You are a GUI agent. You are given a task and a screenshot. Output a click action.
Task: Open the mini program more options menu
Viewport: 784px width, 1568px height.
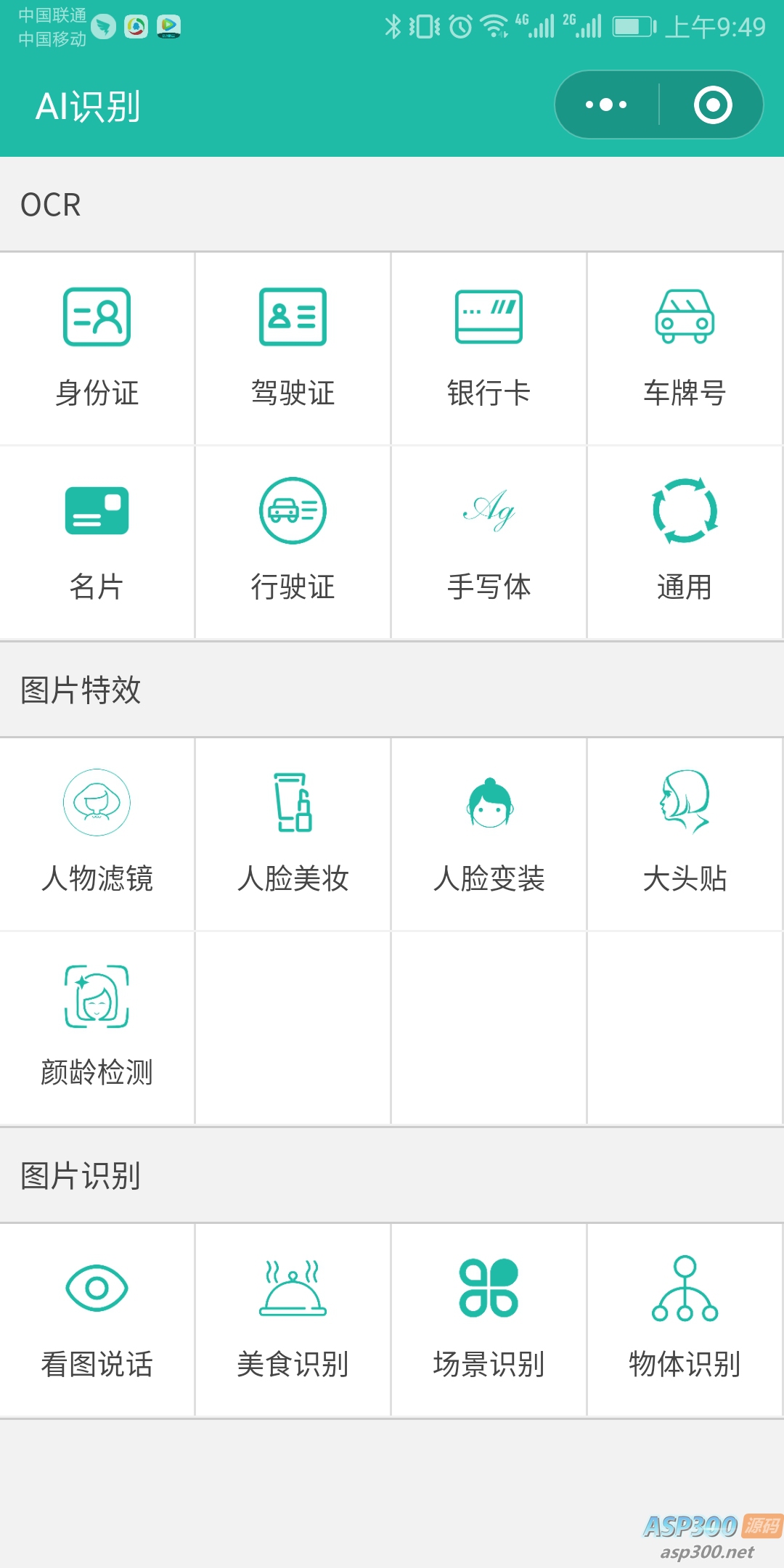tap(606, 105)
